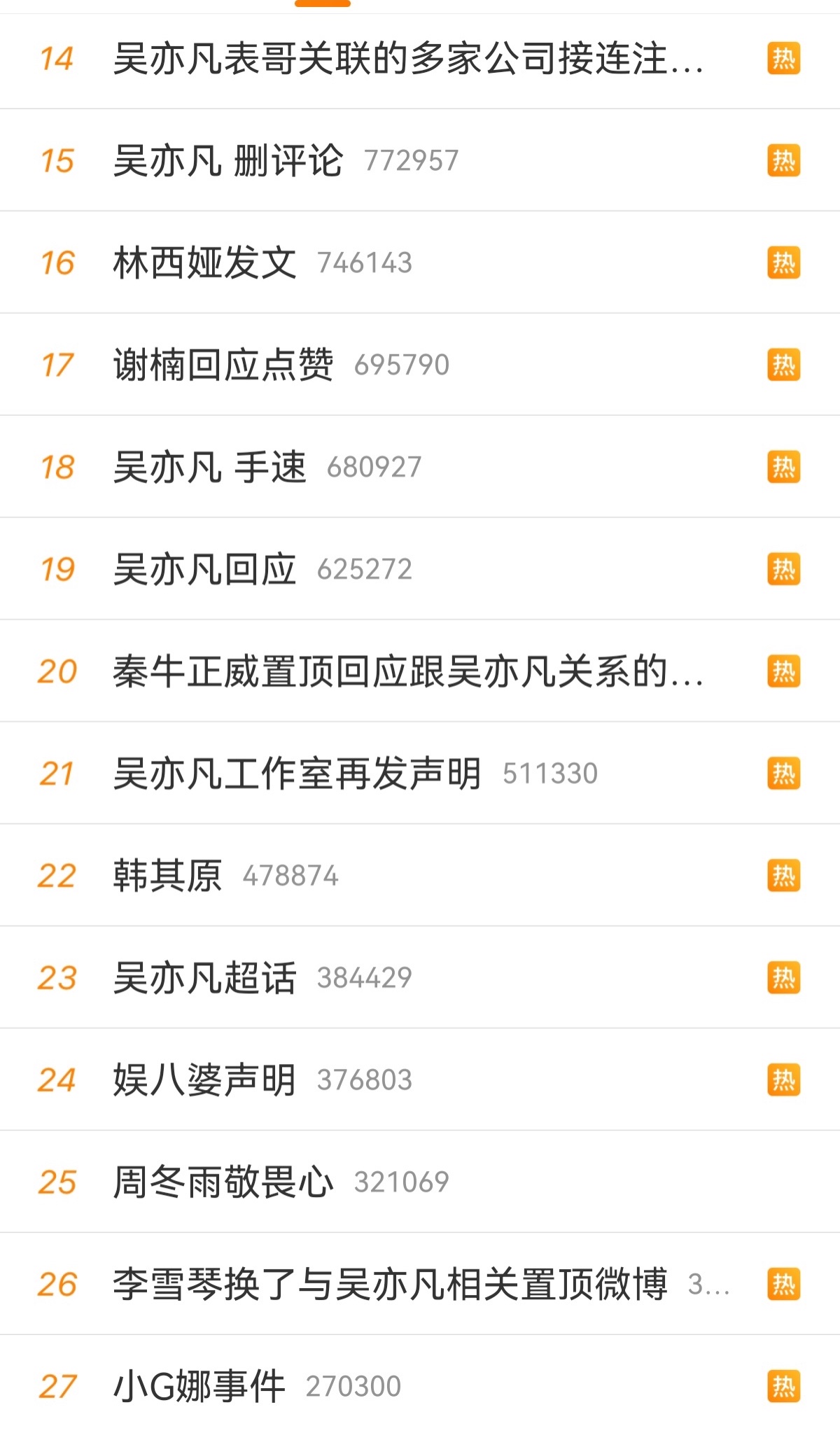Image resolution: width=840 pixels, height=1433 pixels.
Task: View the hot search 林西娅发文
Action: click(204, 263)
